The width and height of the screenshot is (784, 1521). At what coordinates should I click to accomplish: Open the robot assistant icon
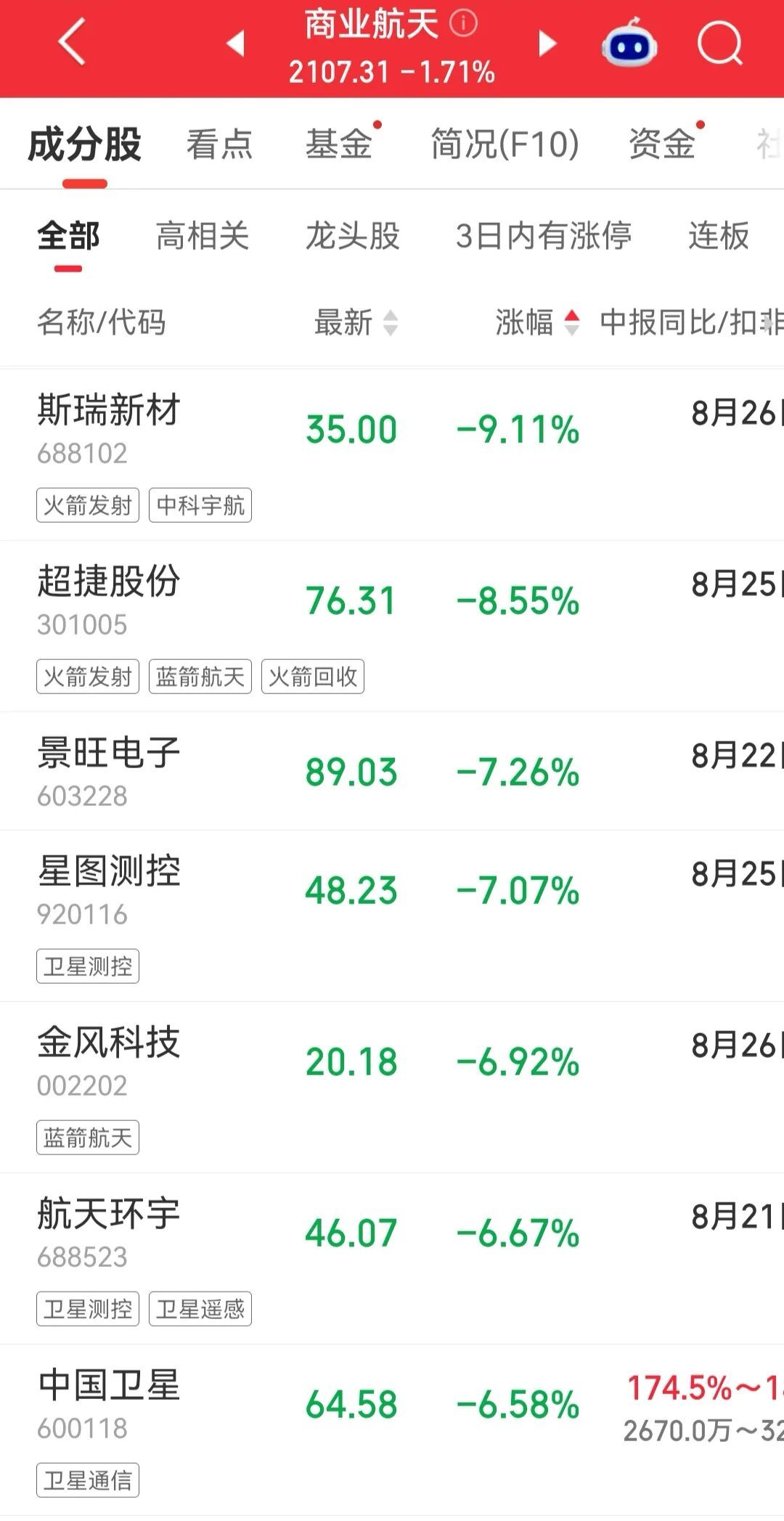(629, 43)
